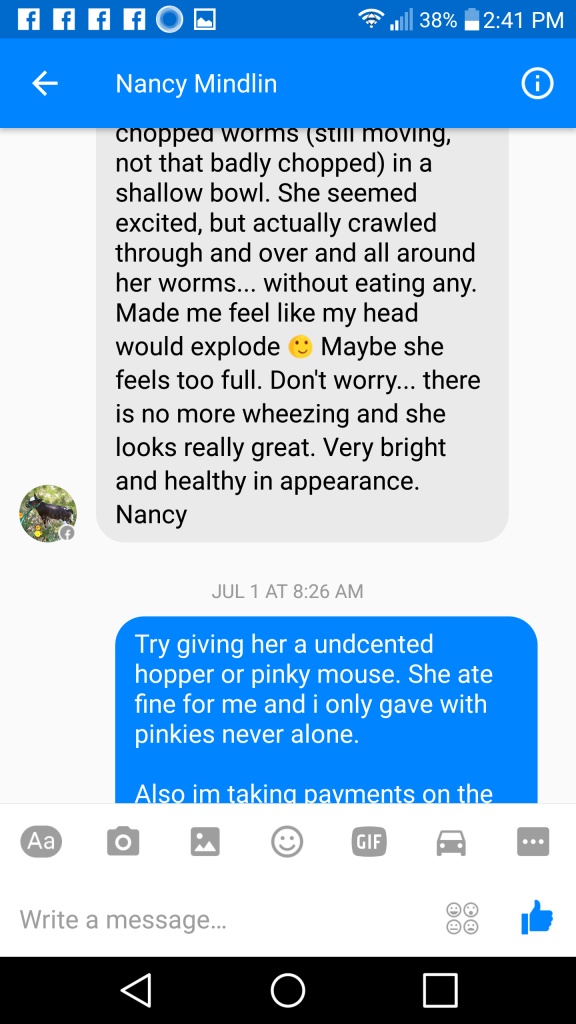
Task: Switch to text keyboard with Aa button
Action: 41,841
